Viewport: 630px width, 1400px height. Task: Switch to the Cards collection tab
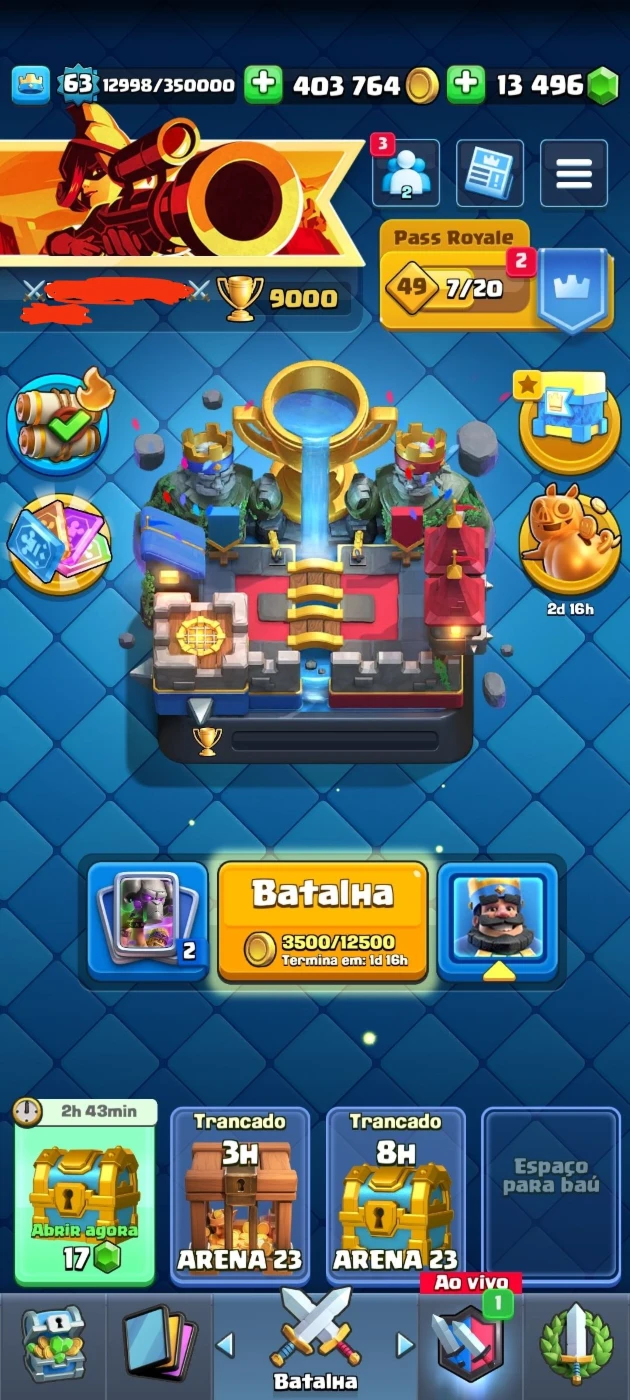(x=160, y=1345)
